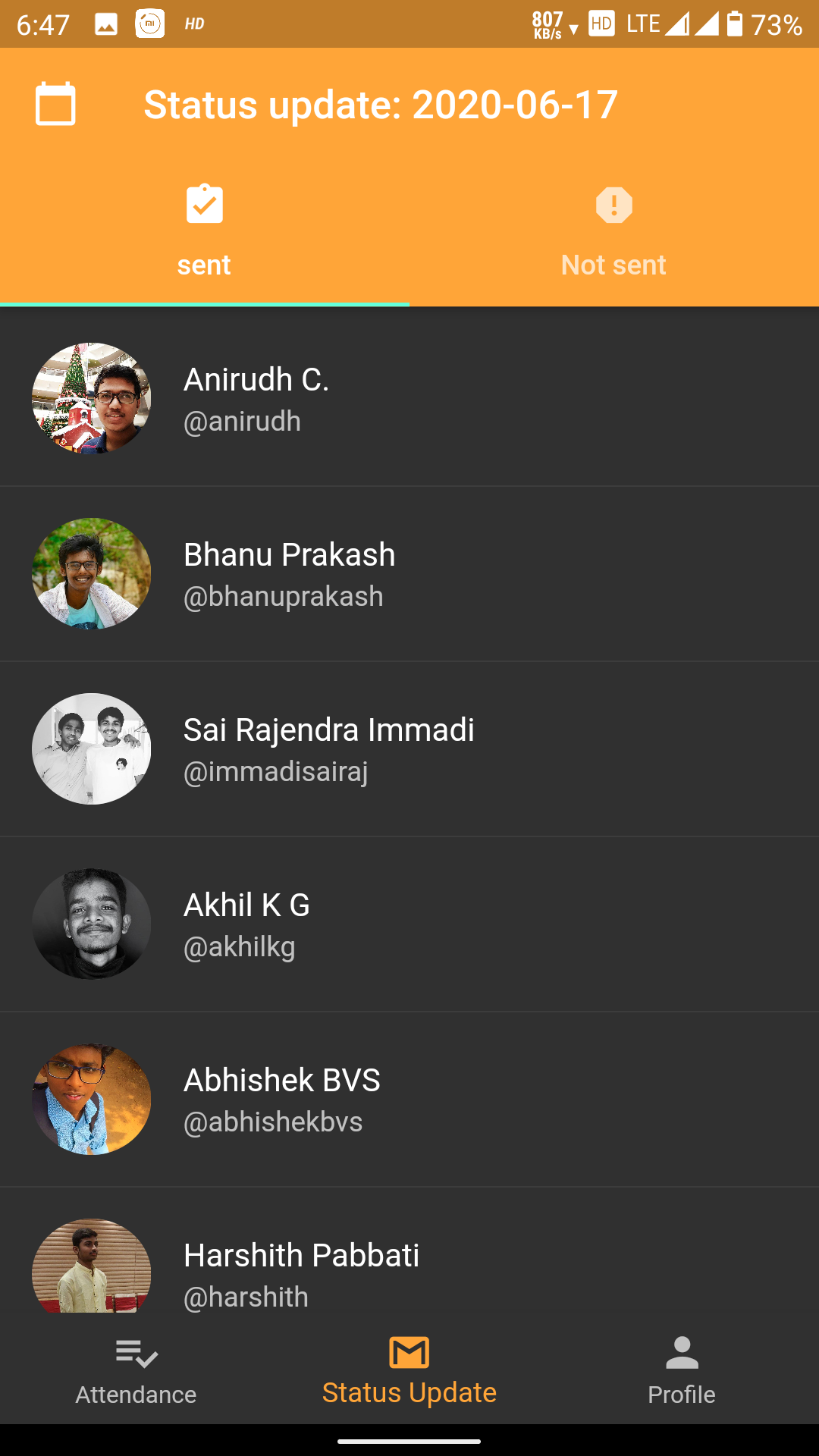View Sai Rajendra Immadi's entry
The height and width of the screenshot is (1456, 819).
[x=409, y=749]
